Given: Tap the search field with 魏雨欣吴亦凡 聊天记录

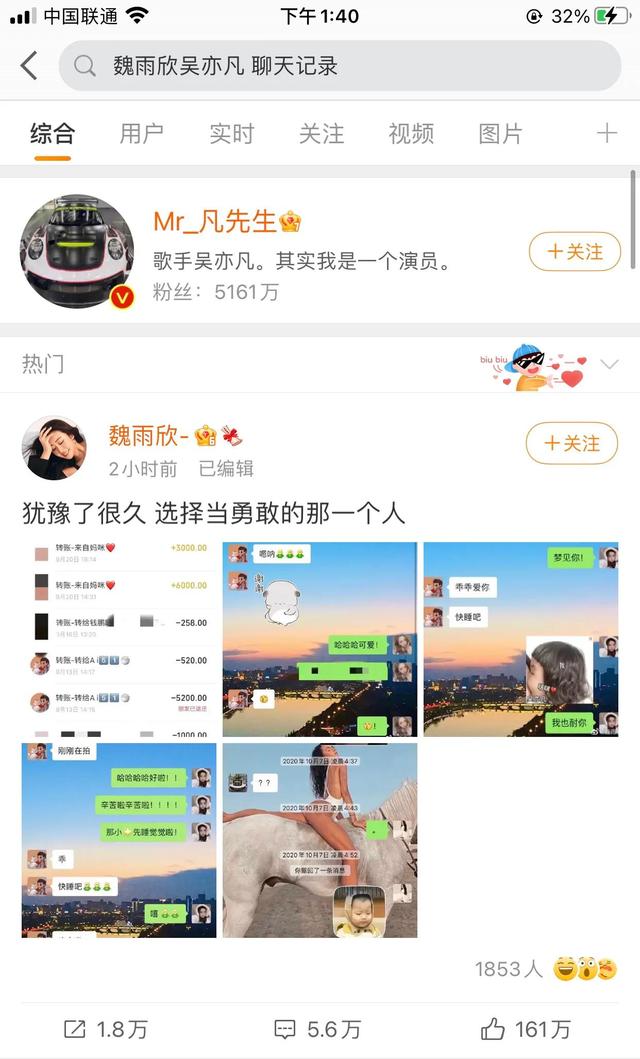Looking at the screenshot, I should click(x=340, y=66).
